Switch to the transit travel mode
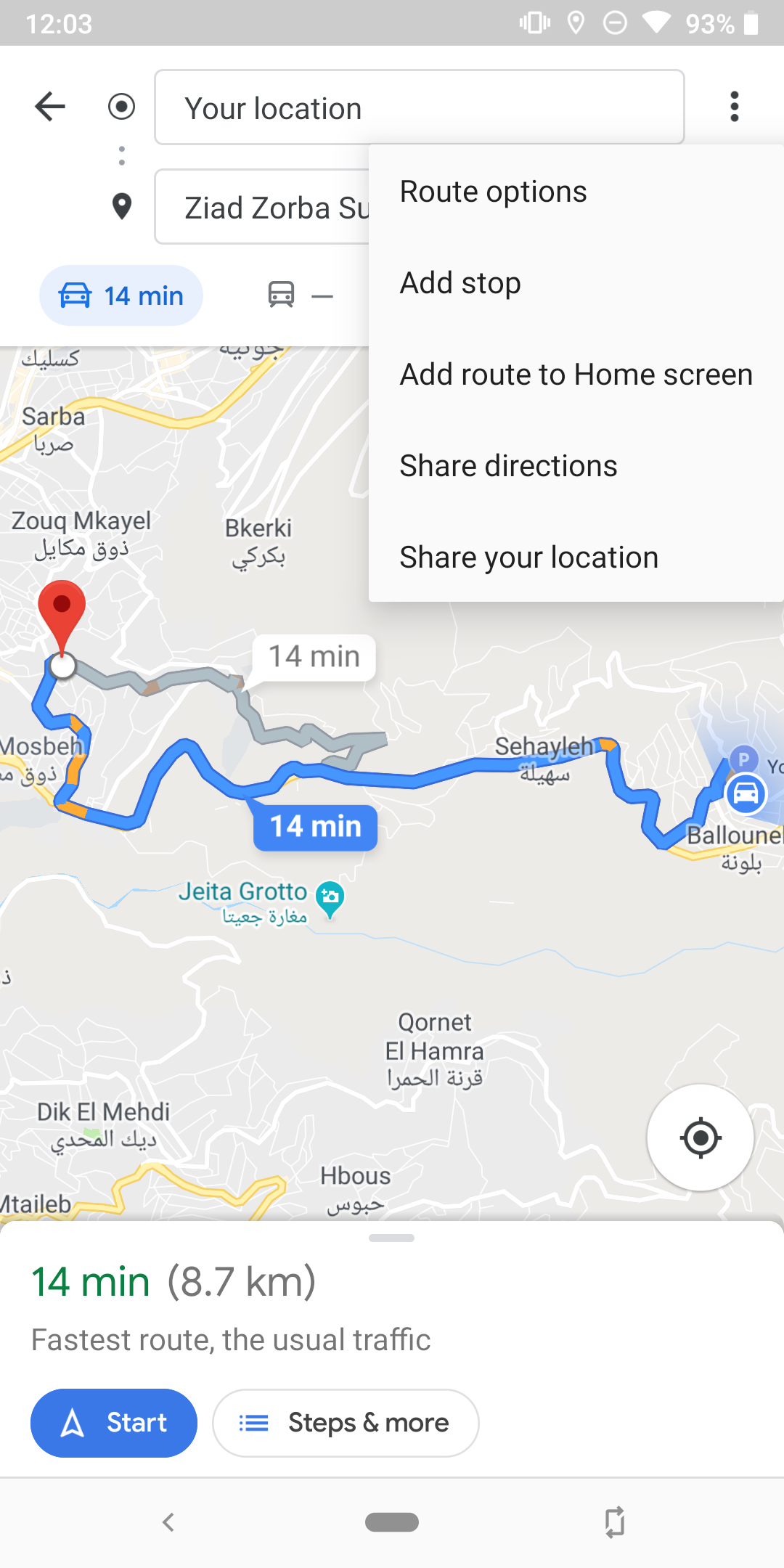The height and width of the screenshot is (1568, 784). coord(299,295)
